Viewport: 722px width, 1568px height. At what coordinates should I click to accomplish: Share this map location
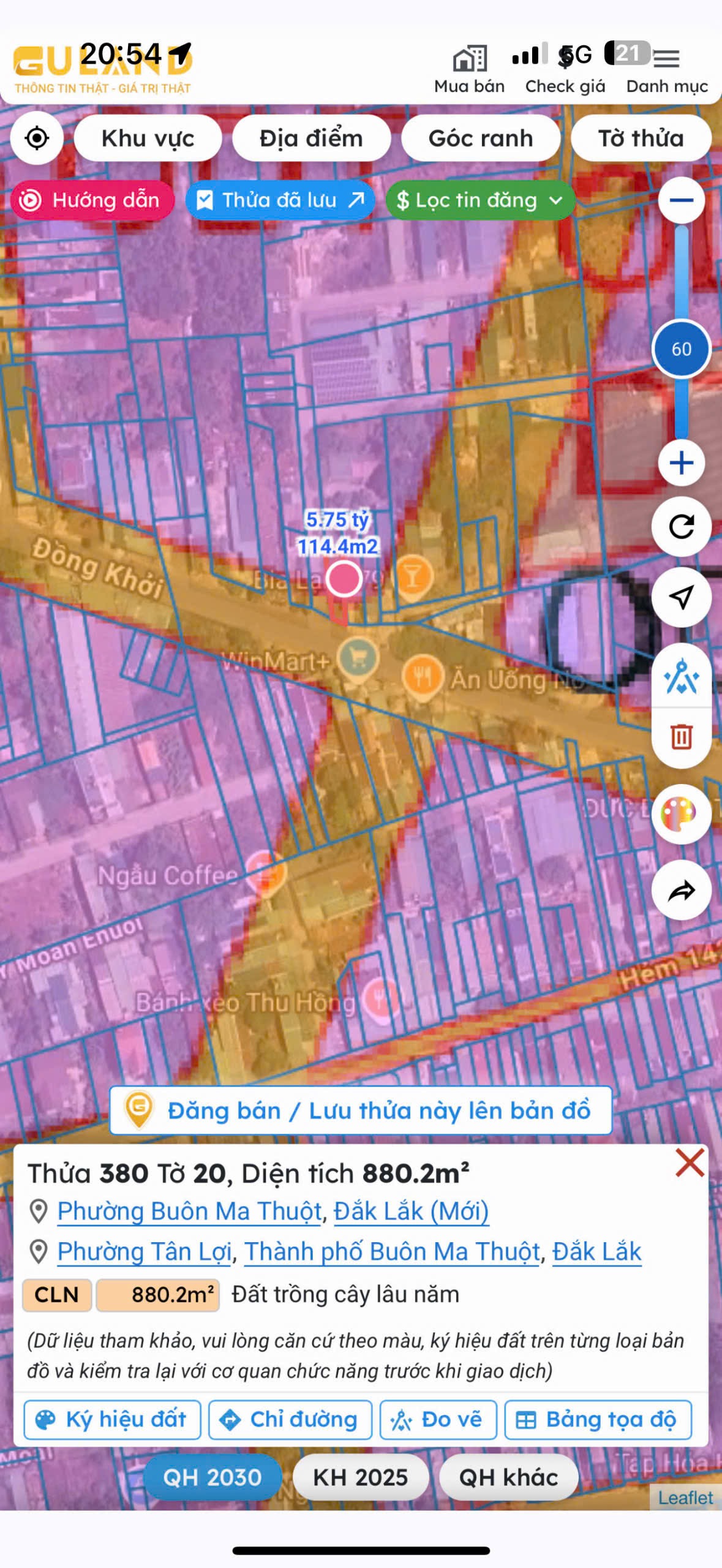pos(681,891)
